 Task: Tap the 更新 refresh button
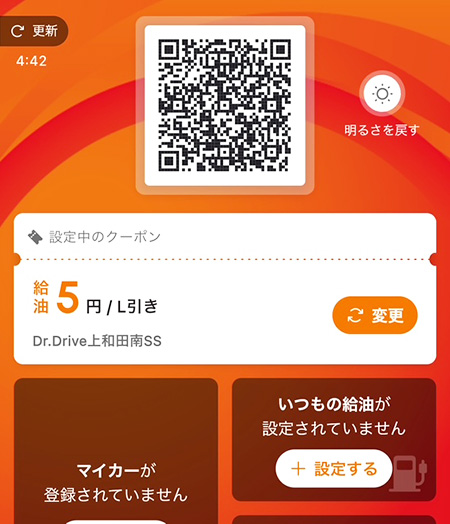[x=33, y=31]
